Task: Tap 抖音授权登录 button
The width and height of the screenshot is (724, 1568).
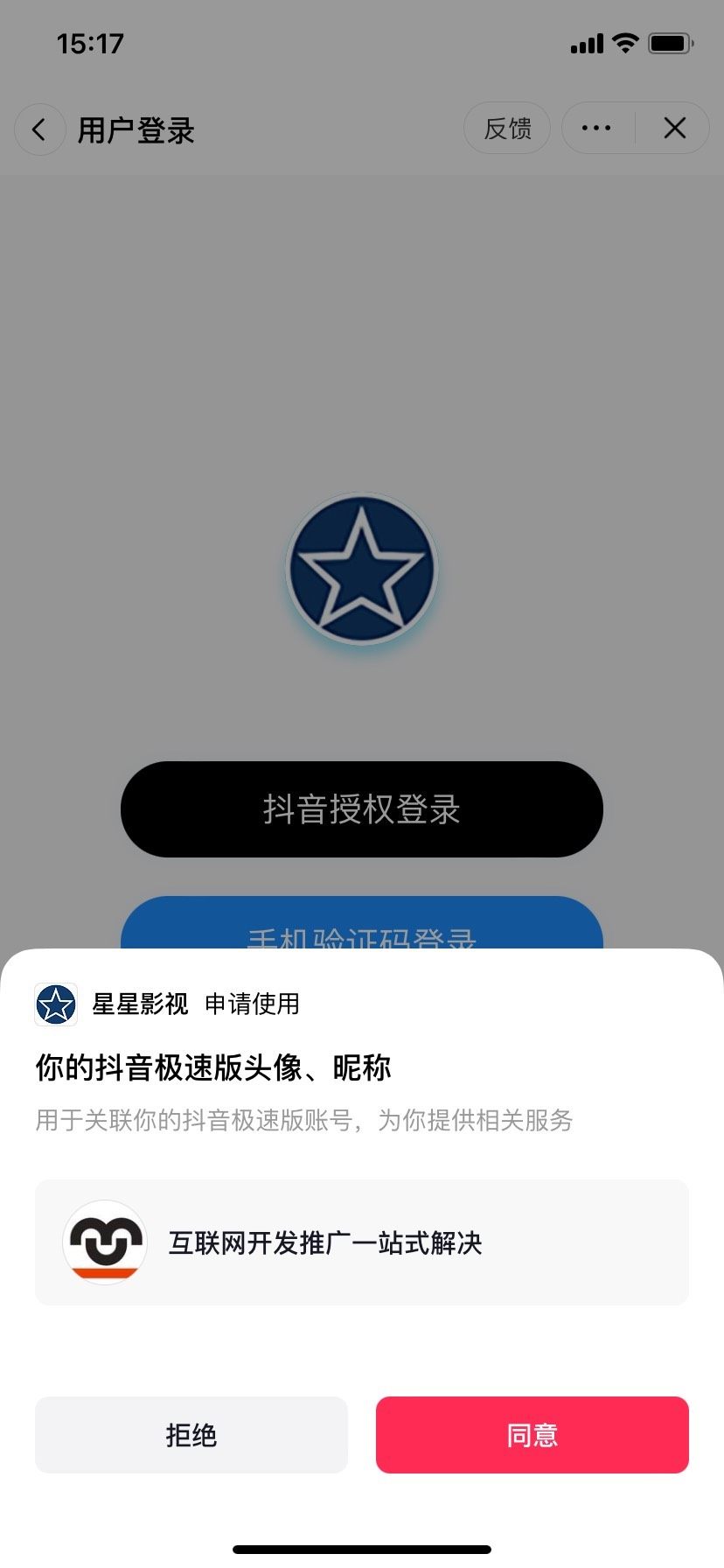Action: tap(362, 809)
